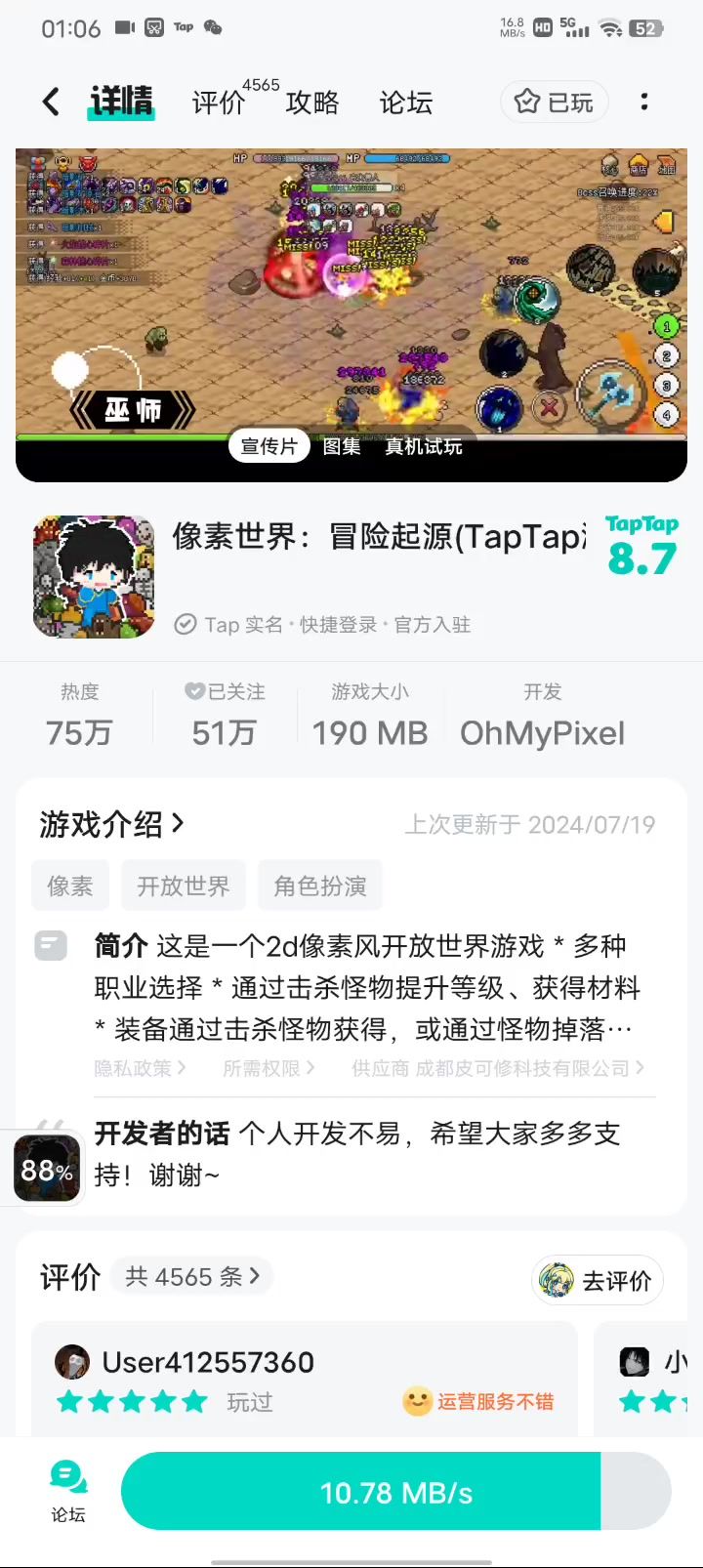
Task: Pause the download showing 10.78 MB/s
Action: [395, 1492]
